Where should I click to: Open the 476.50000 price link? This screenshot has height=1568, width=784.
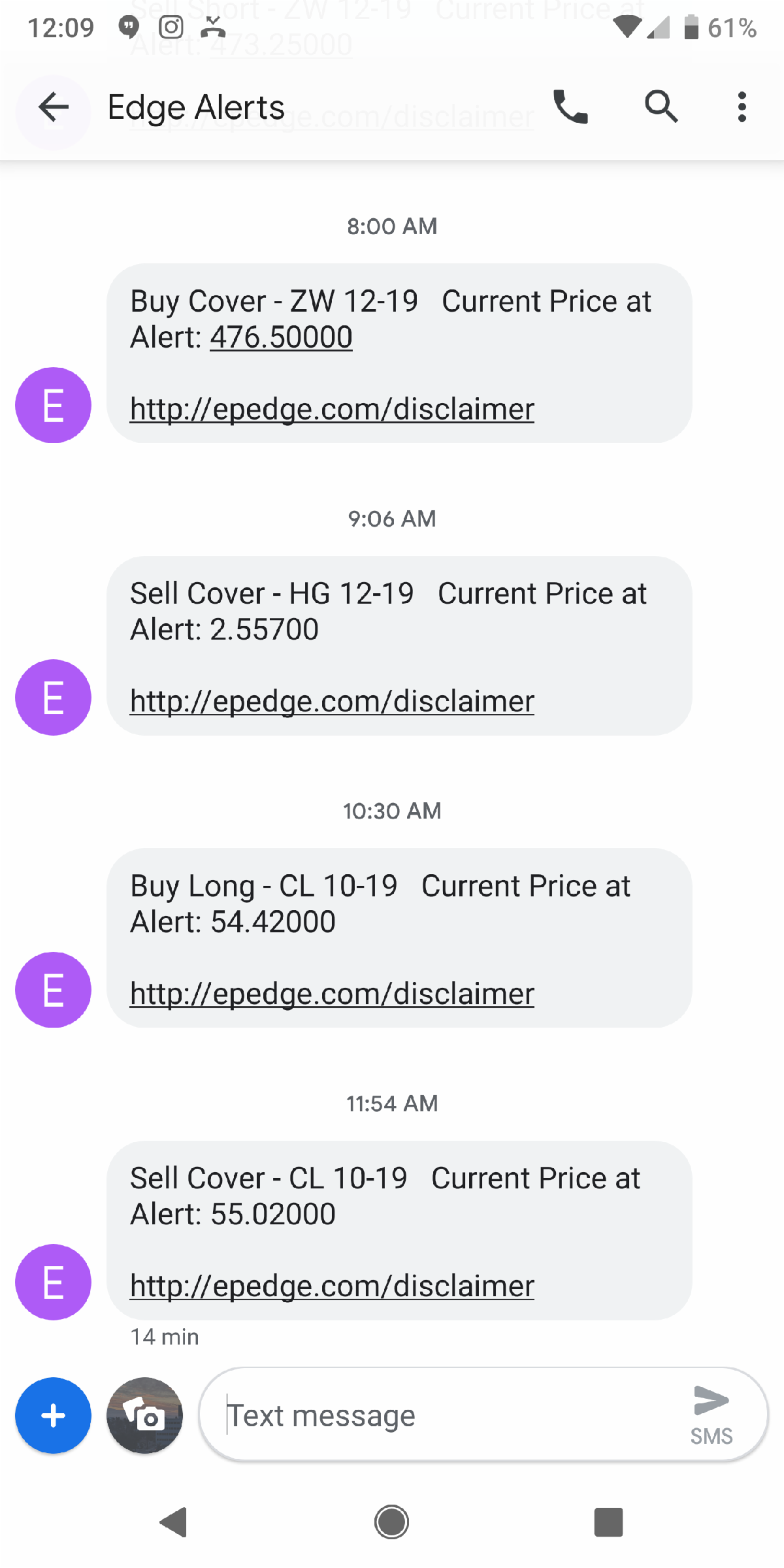[x=281, y=338]
